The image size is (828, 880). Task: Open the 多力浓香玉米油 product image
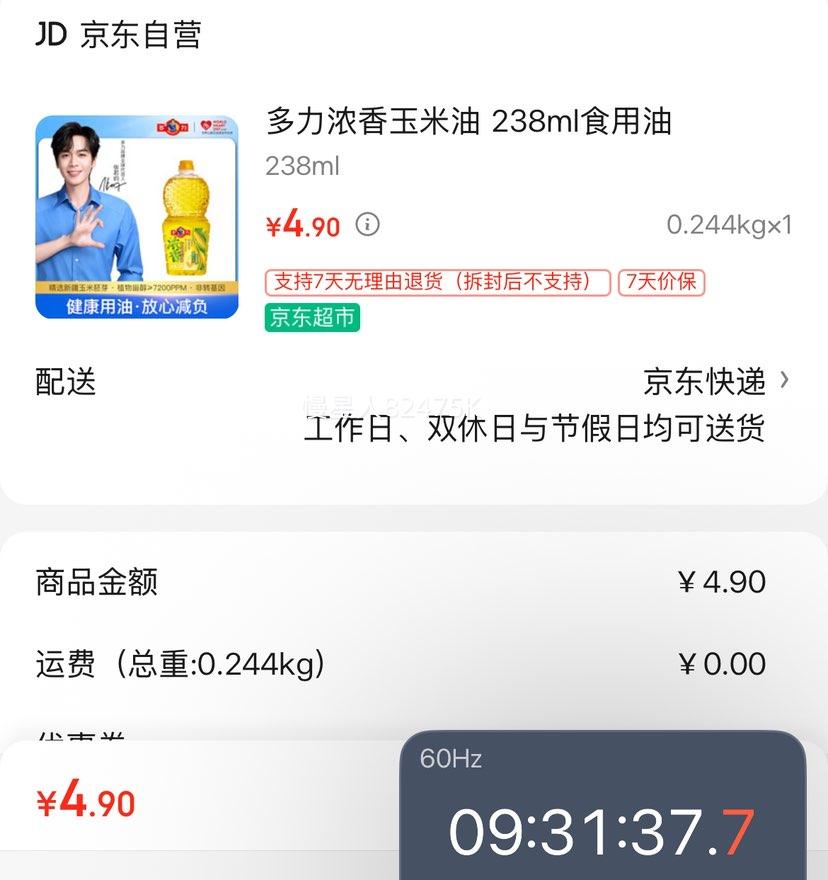tap(137, 217)
